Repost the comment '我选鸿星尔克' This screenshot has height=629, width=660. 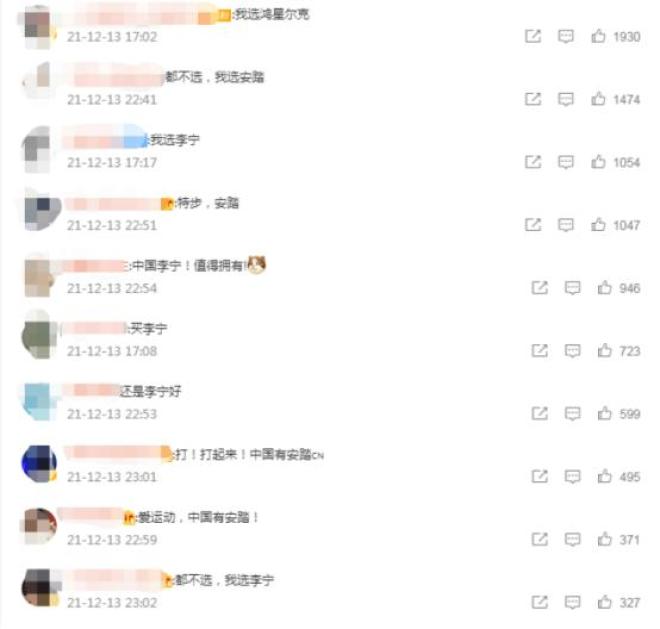pos(533,37)
